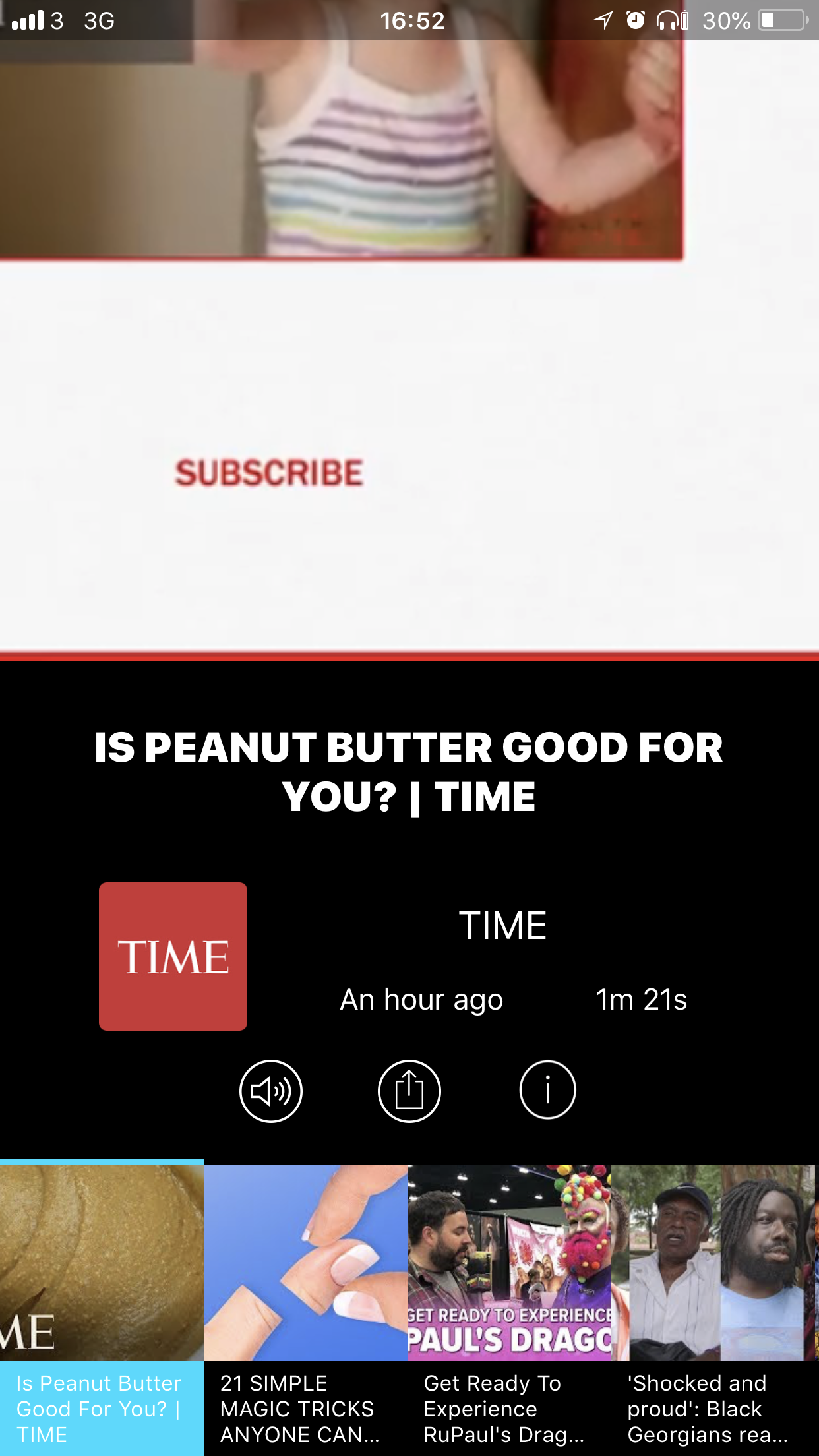Open the video info icon
This screenshot has width=819, height=1456.
(547, 1090)
